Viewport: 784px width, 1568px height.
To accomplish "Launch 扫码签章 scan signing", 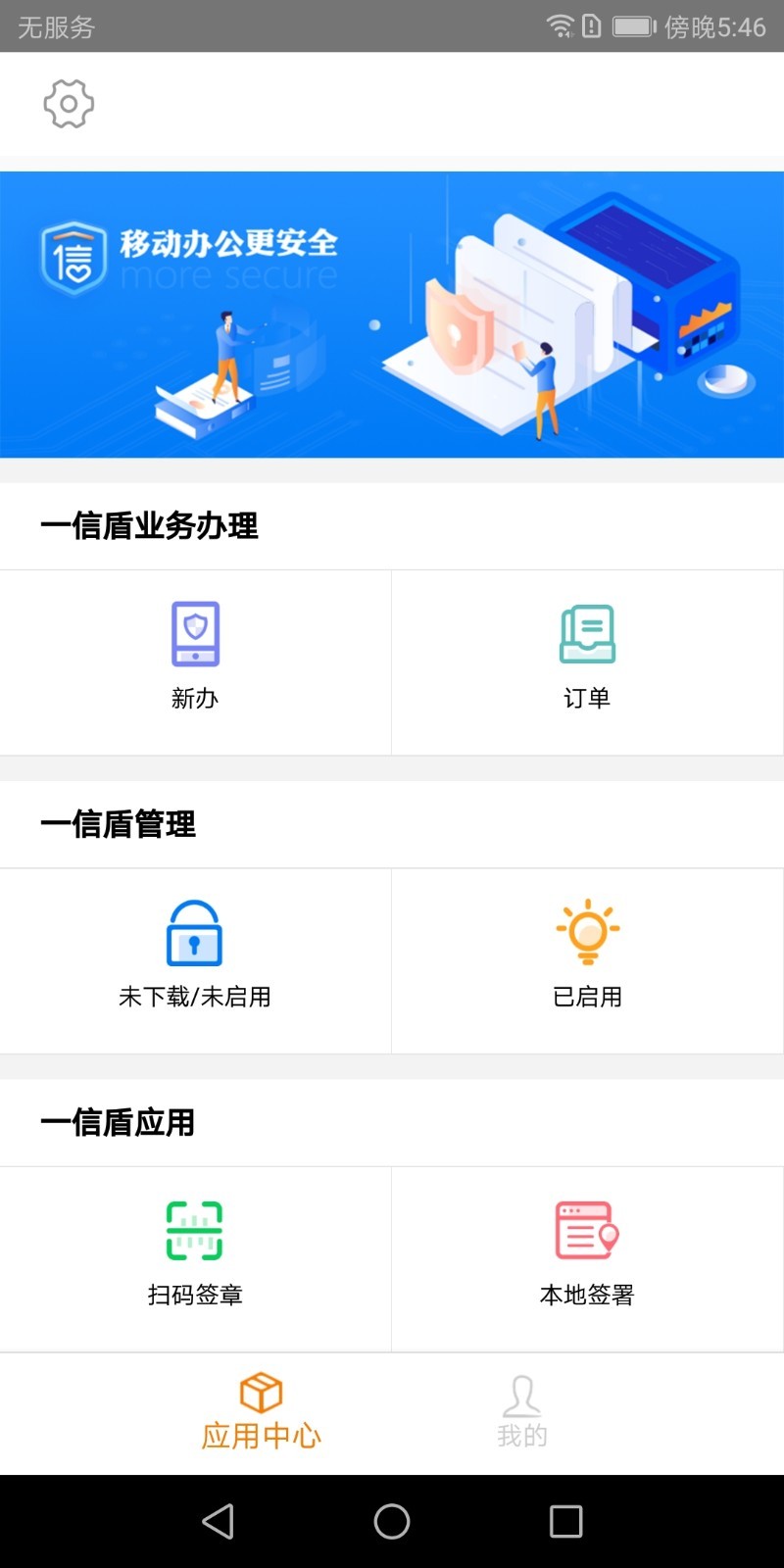I will pos(195,1255).
